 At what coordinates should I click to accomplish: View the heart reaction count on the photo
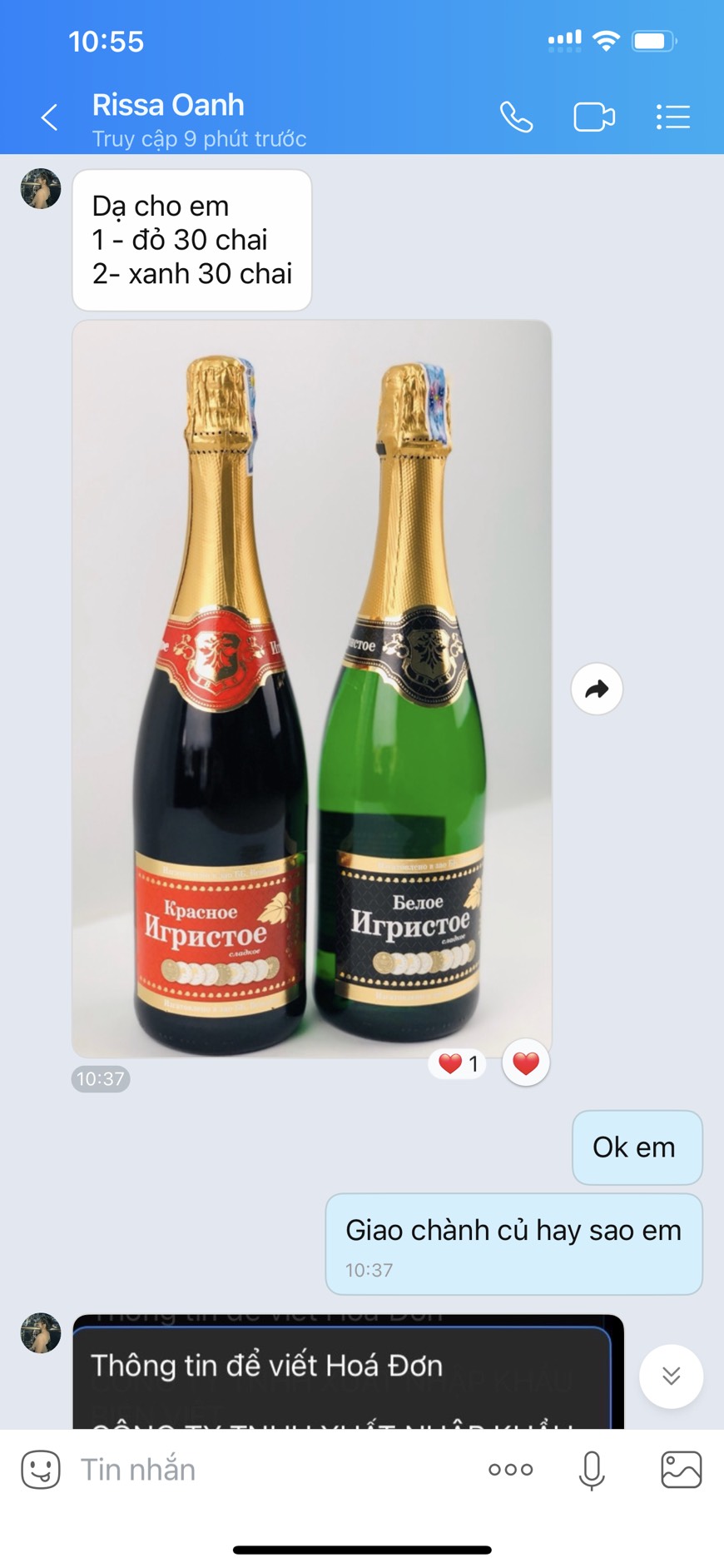pyautogui.click(x=458, y=1063)
